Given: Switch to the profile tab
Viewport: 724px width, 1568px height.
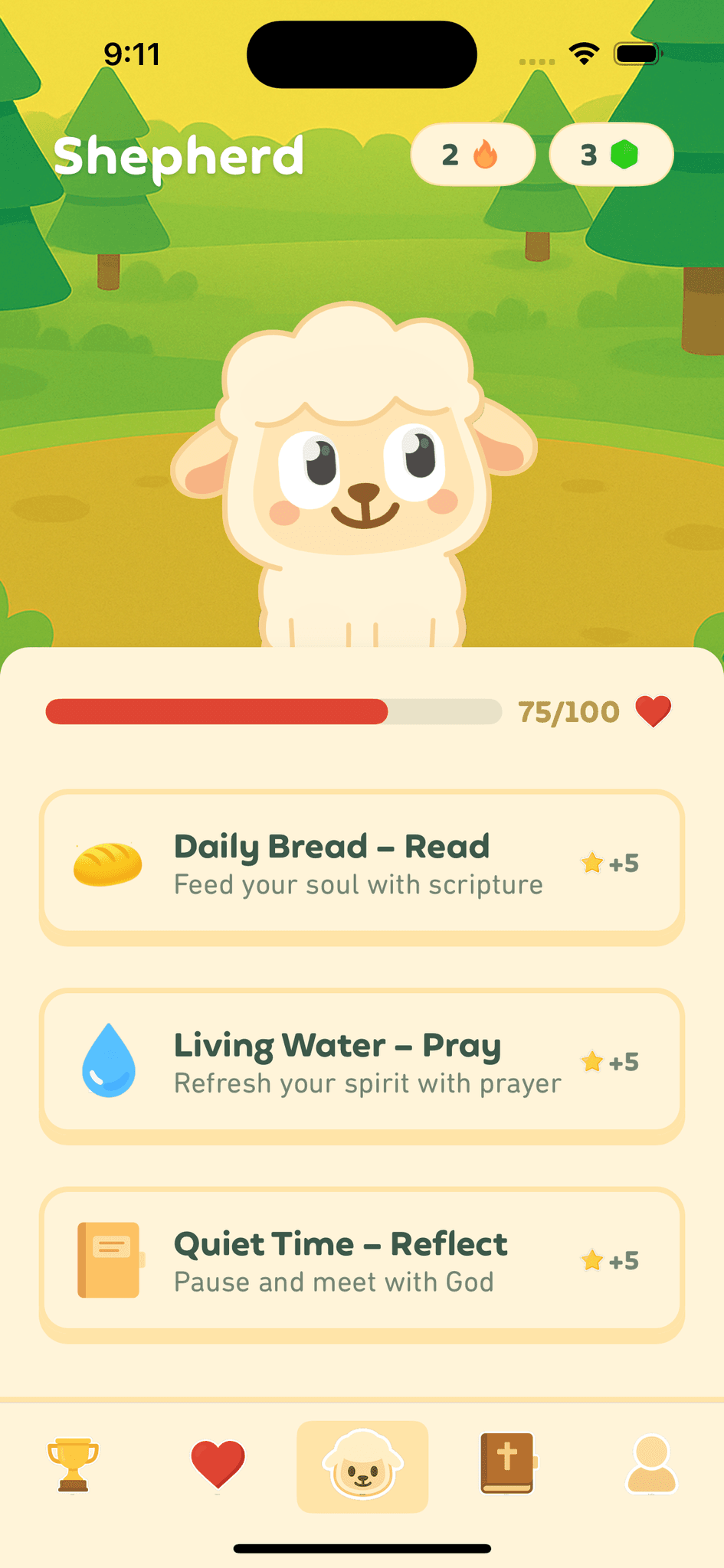Looking at the screenshot, I should tap(652, 1464).
